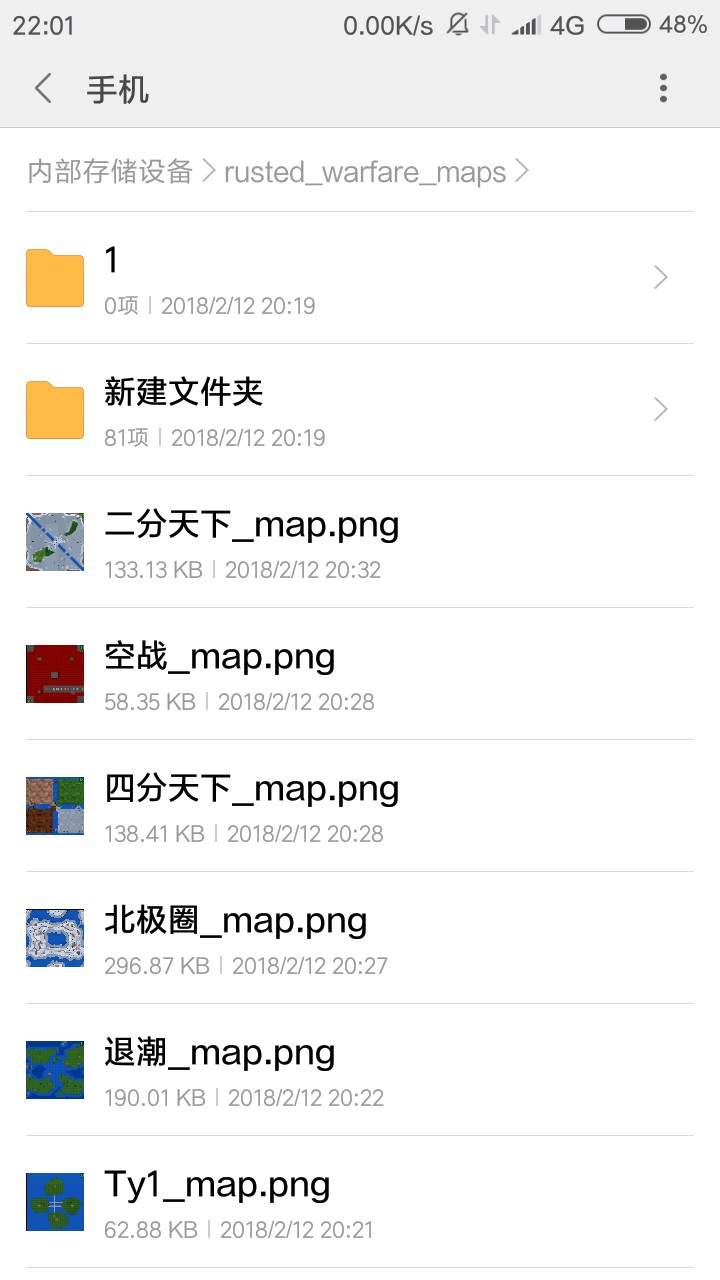
Task: Jump to 内部存储设备 in the path
Action: point(110,172)
